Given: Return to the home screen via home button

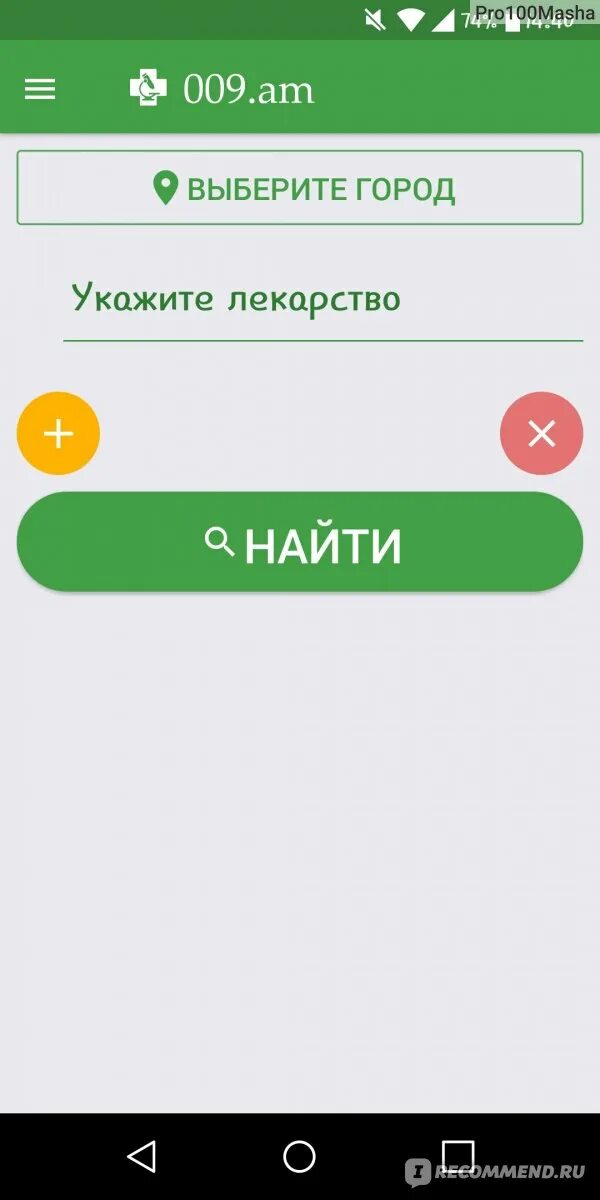Looking at the screenshot, I should pyautogui.click(x=300, y=1157).
